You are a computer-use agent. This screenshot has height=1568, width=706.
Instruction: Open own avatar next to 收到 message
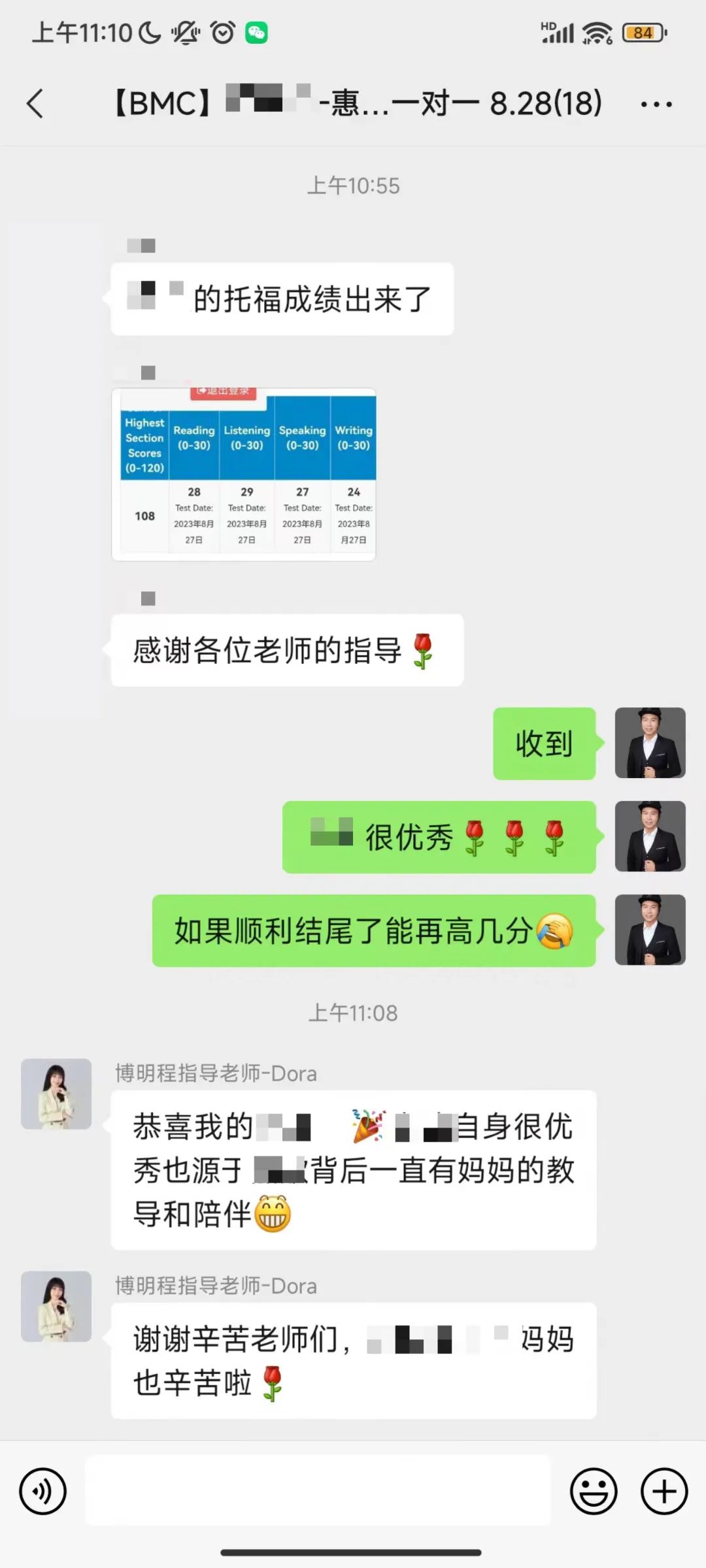click(x=650, y=743)
